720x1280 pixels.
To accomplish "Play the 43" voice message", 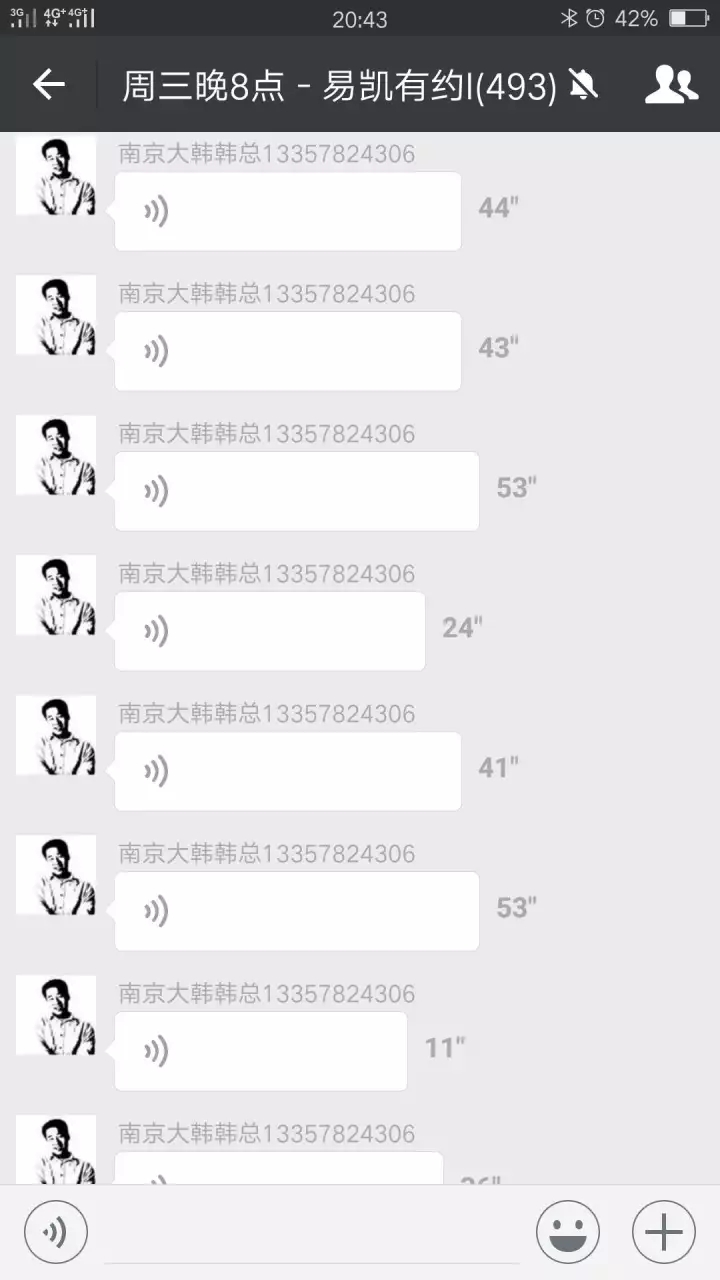I will [x=287, y=351].
